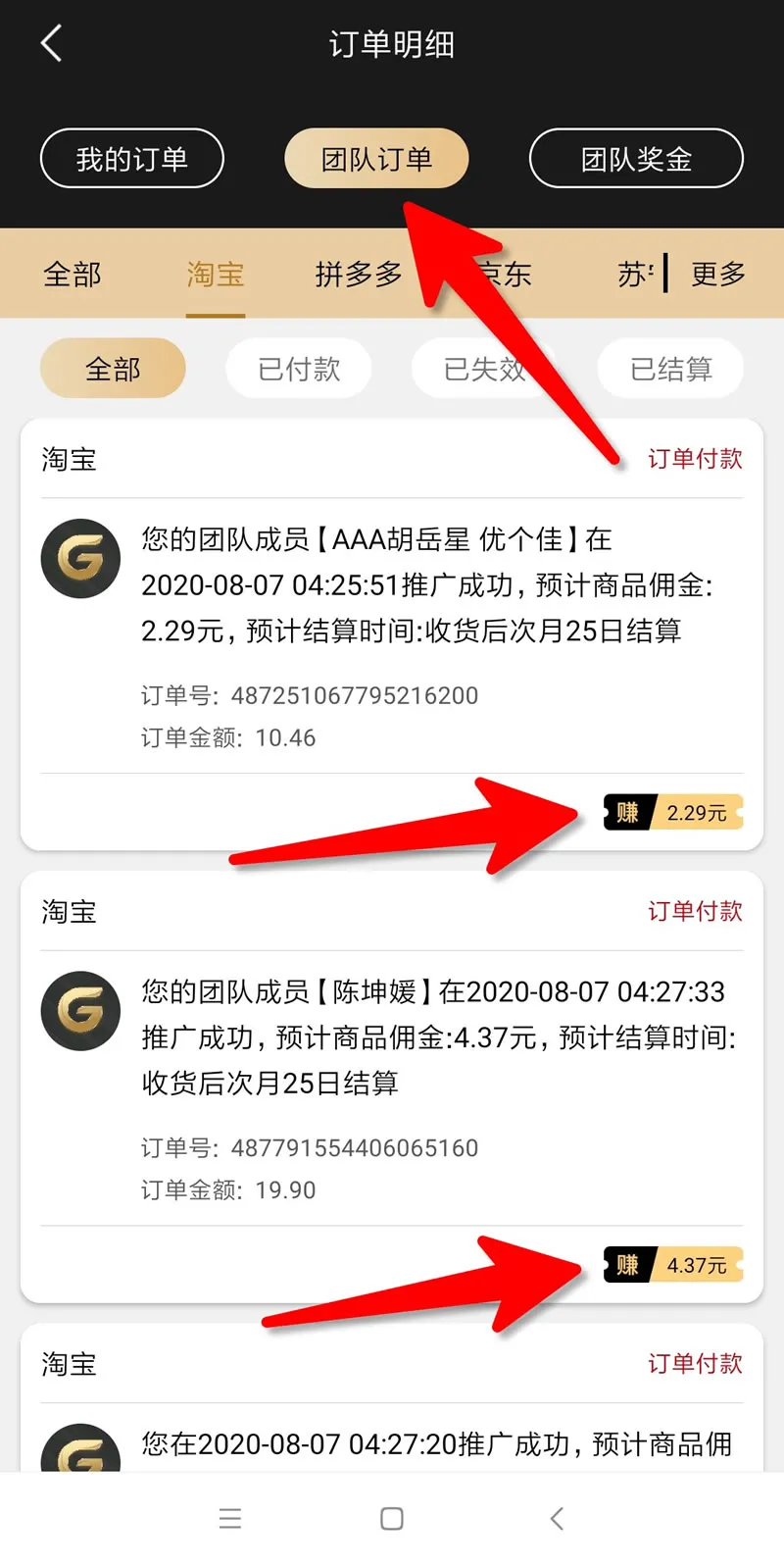This screenshot has height=1566, width=784.
Task: Filter orders by 已结算
Action: (x=670, y=369)
